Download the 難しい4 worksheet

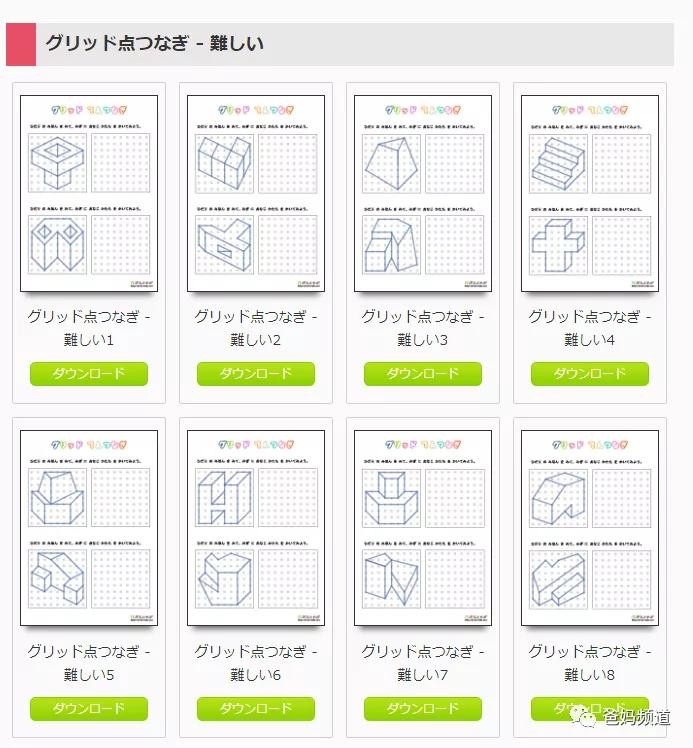tap(590, 374)
